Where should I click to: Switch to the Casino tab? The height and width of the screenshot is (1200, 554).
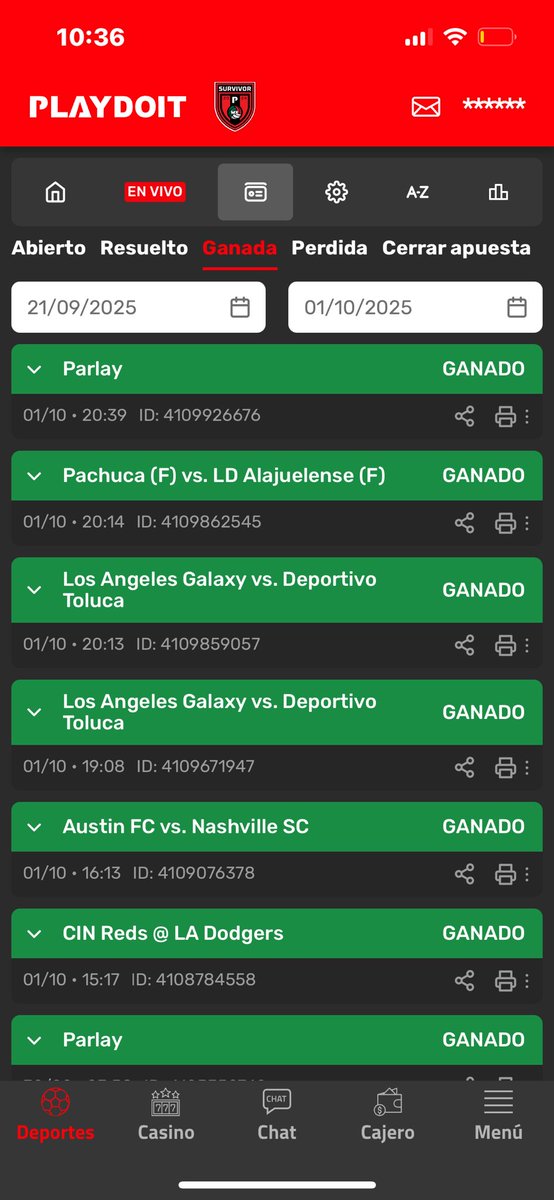[x=166, y=1116]
